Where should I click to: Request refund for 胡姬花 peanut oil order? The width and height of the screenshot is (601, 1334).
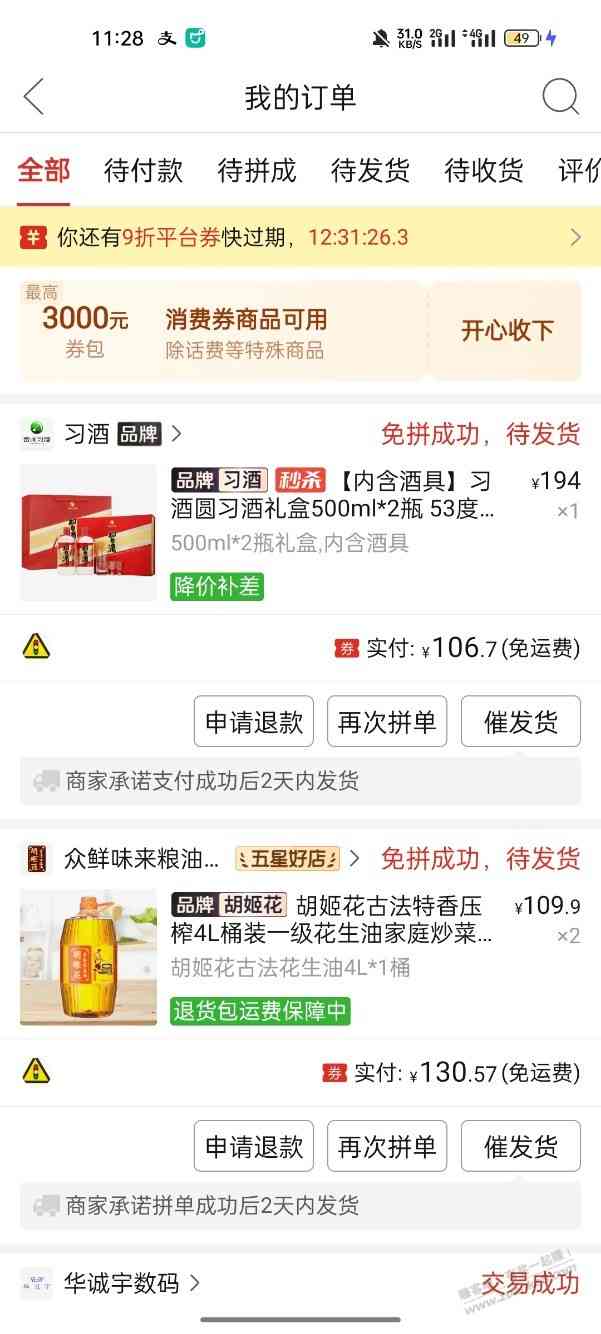253,1146
